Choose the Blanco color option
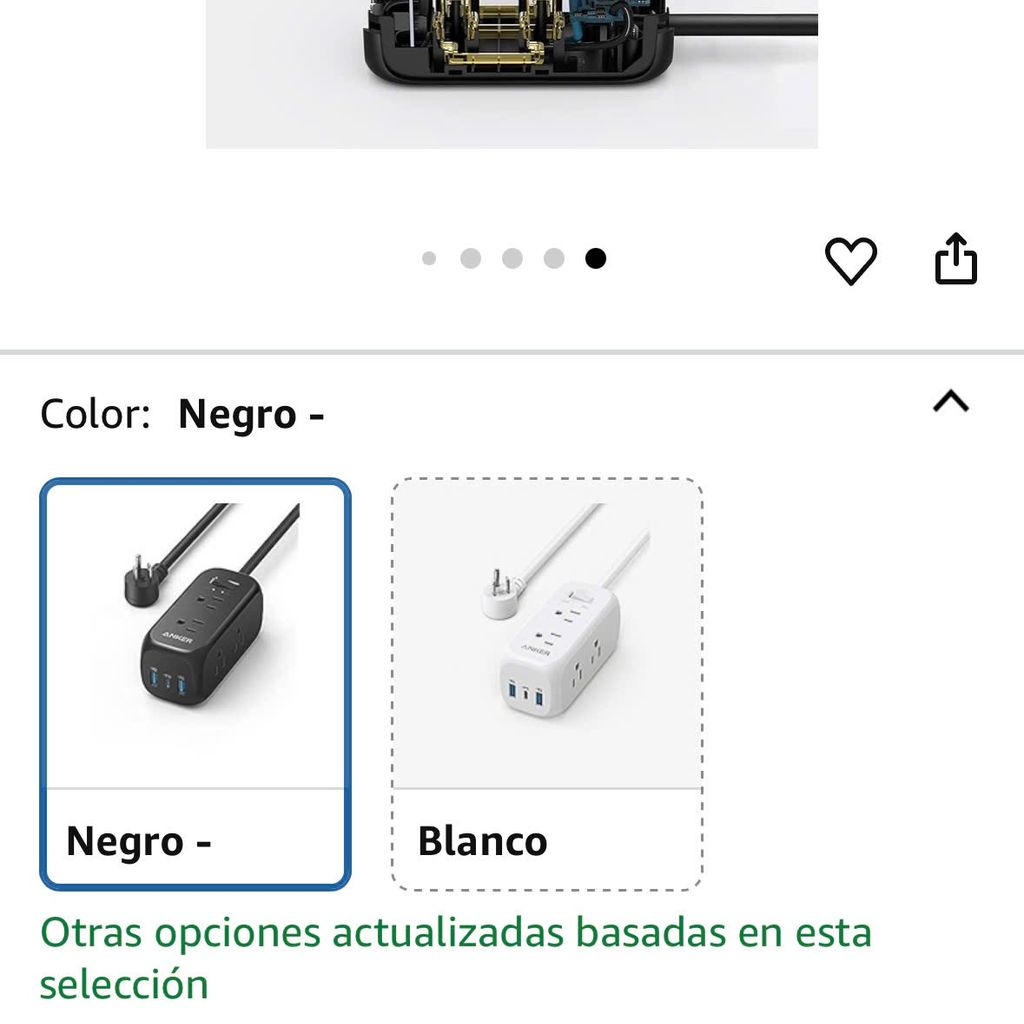Viewport: 1024px width, 1024px height. tap(546, 684)
